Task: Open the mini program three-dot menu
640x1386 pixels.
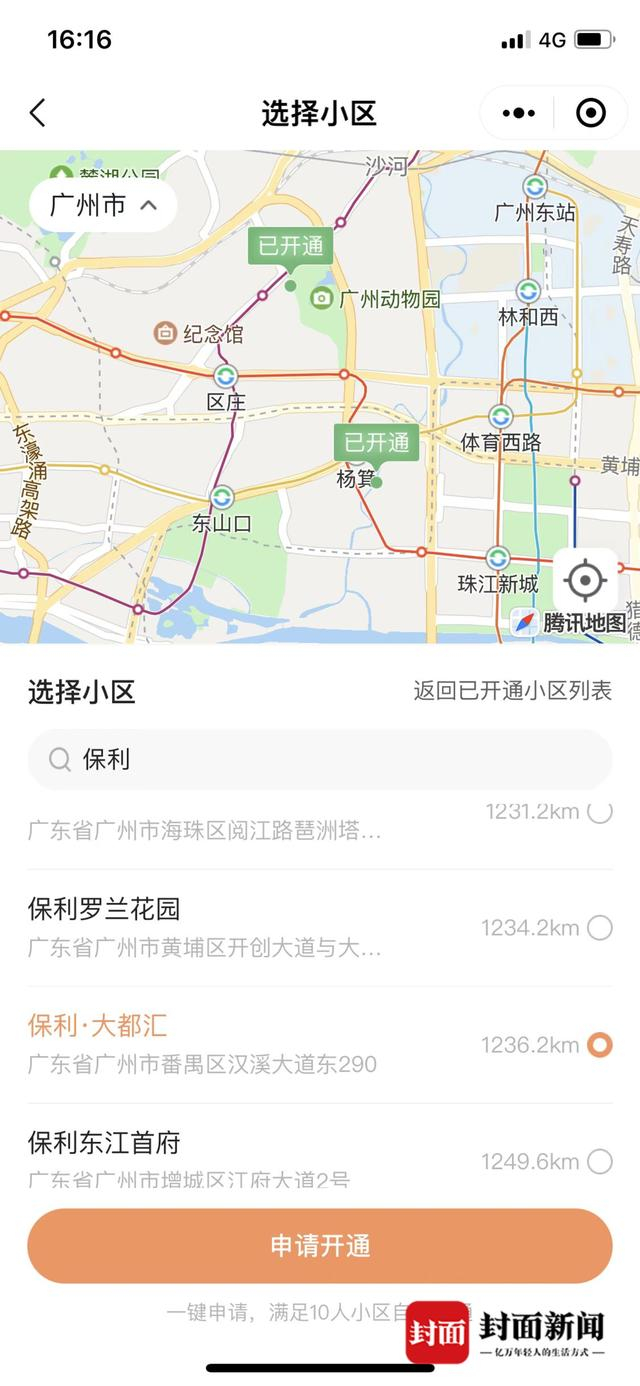Action: (x=518, y=113)
